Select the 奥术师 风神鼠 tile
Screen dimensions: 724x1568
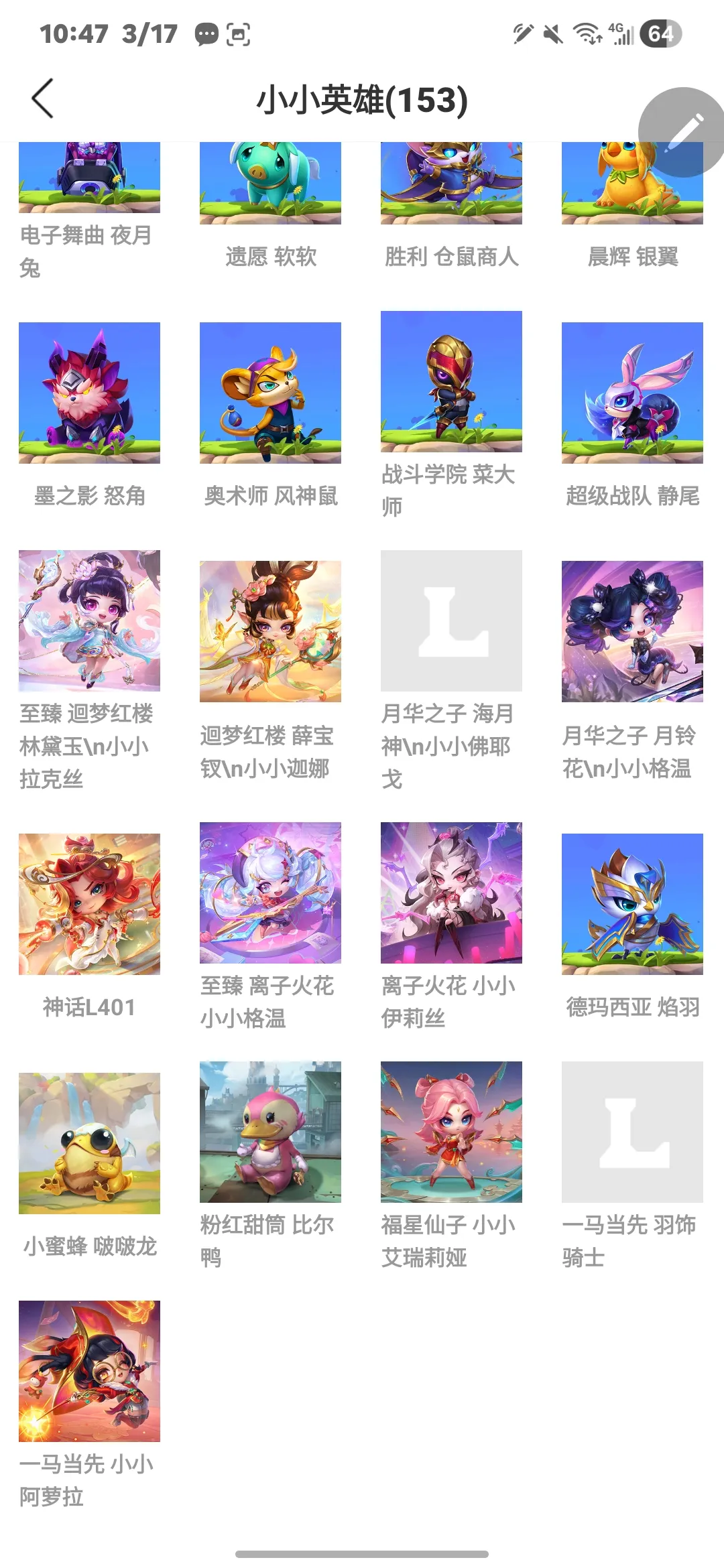click(x=270, y=393)
